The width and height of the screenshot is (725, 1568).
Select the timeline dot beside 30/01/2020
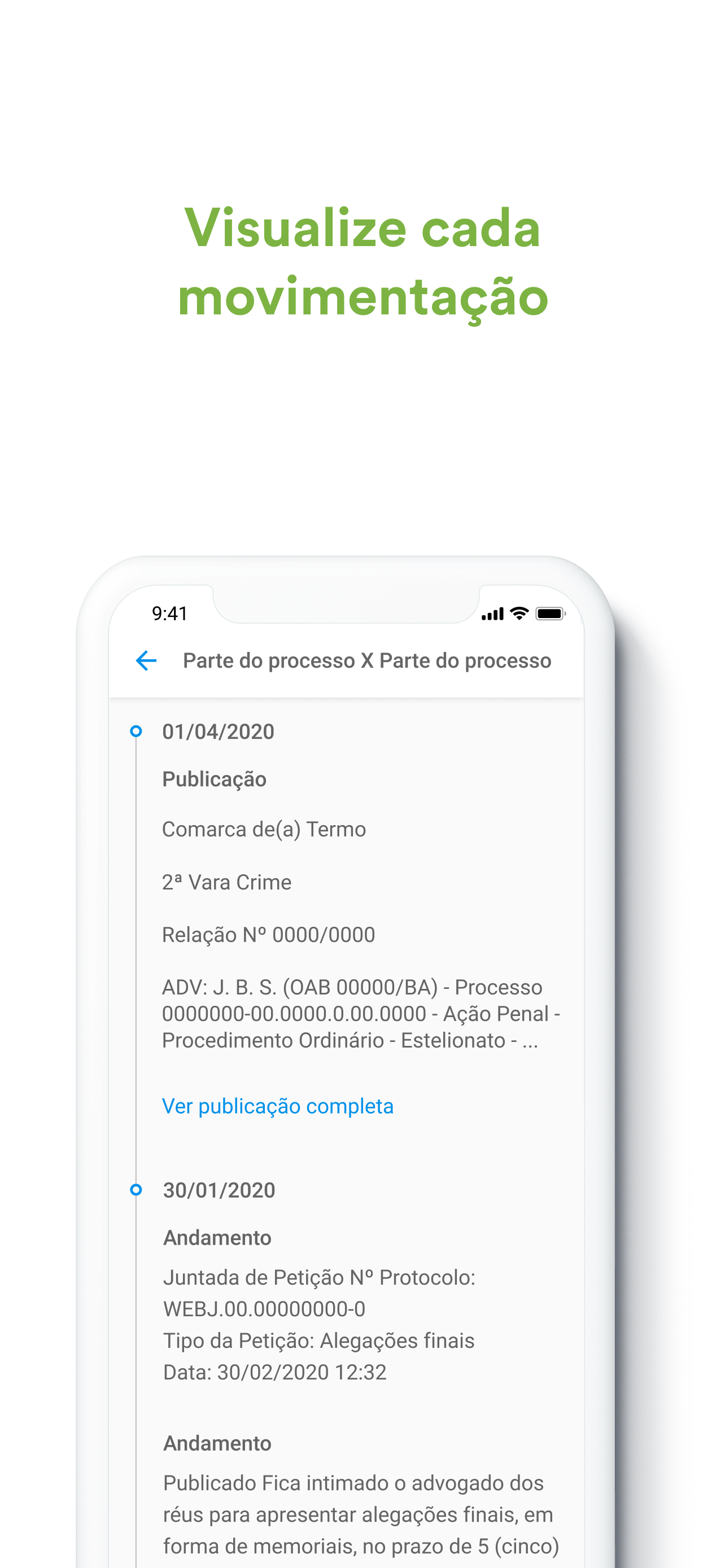coord(136,1189)
